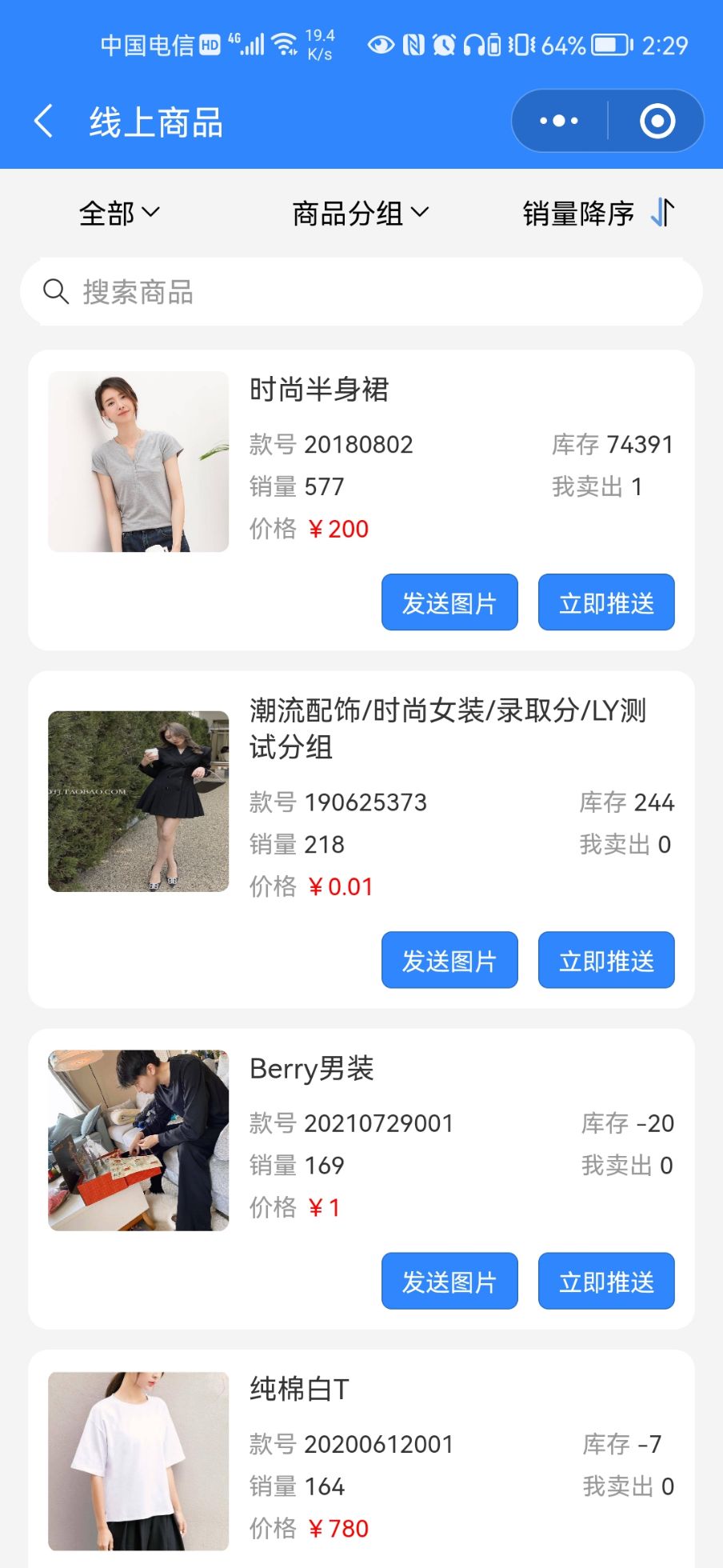This screenshot has height=1568, width=723.
Task: Push Berry男装 with 立即推送
Action: [606, 1282]
